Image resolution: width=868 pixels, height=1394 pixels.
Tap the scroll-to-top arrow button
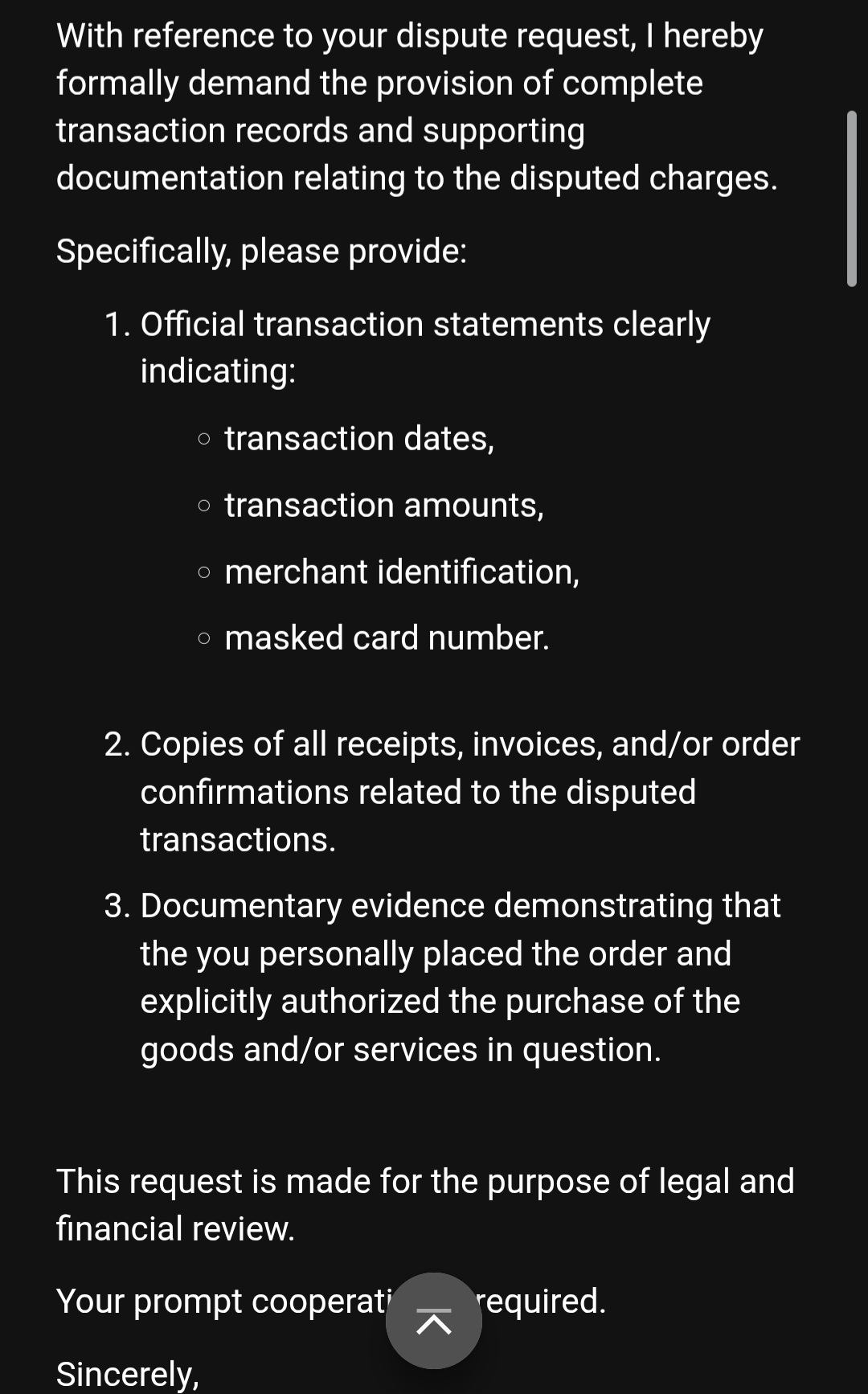coord(433,1320)
